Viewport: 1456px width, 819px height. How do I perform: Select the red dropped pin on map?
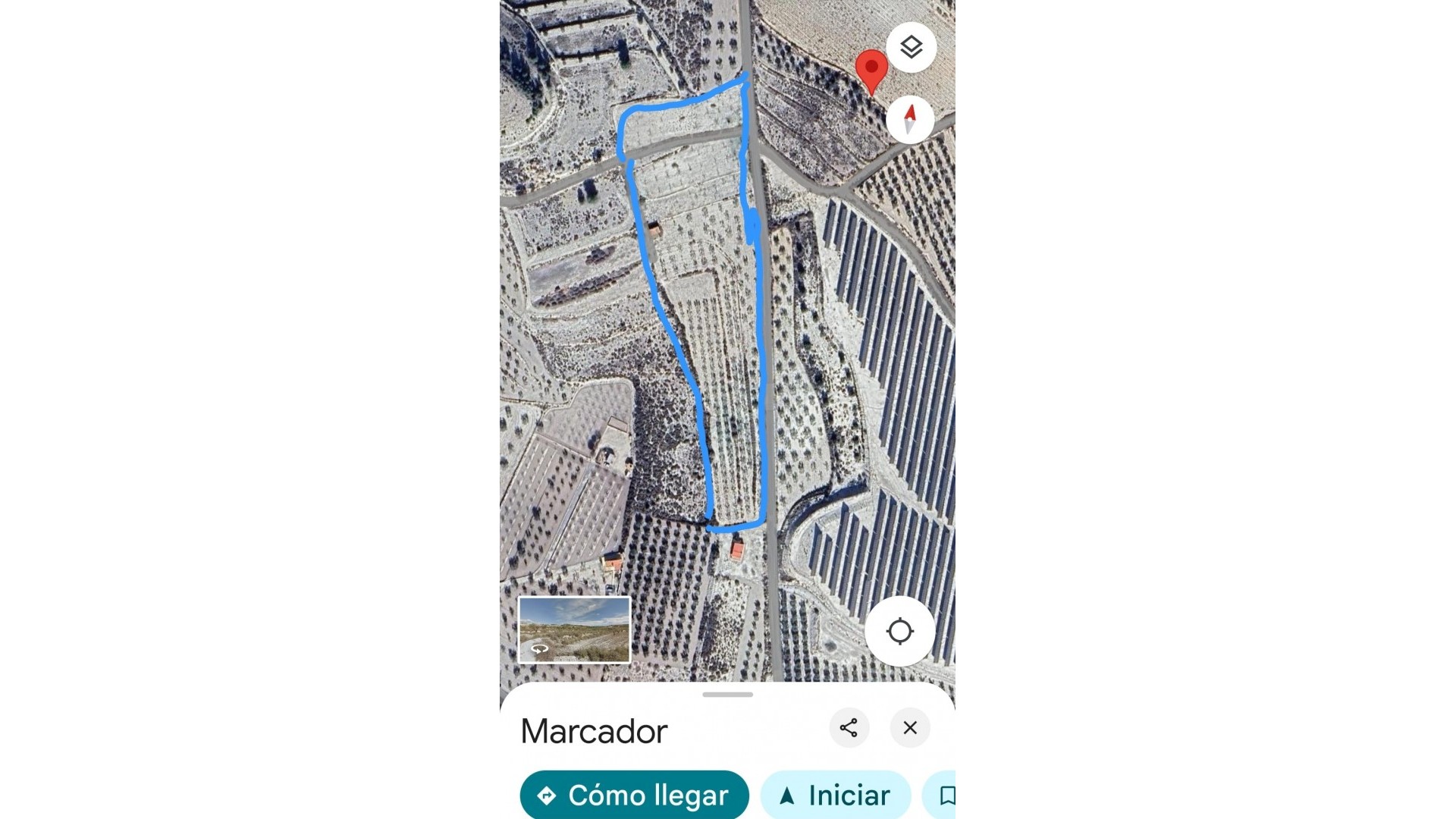coord(871,70)
